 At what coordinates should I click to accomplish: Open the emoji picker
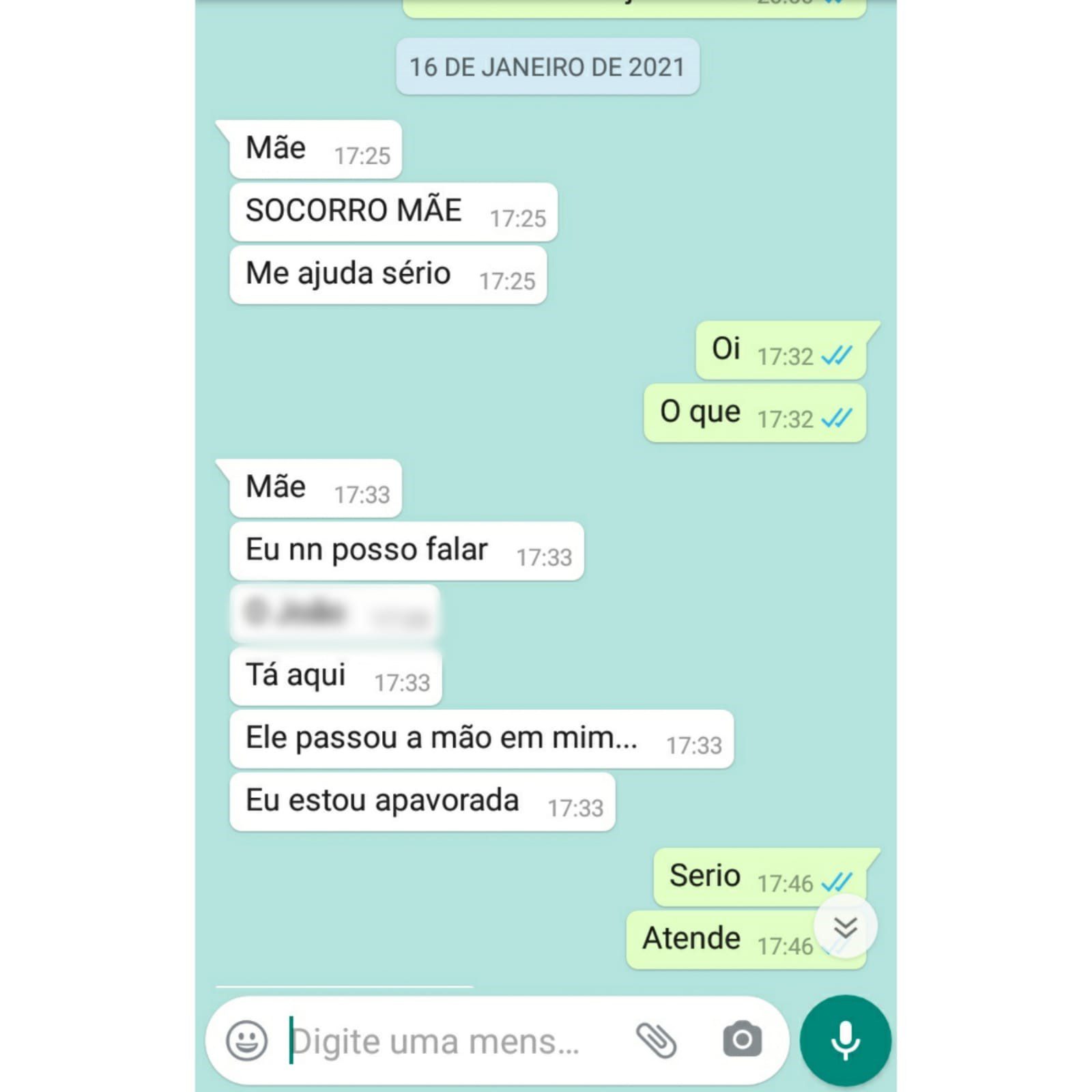tap(246, 1040)
